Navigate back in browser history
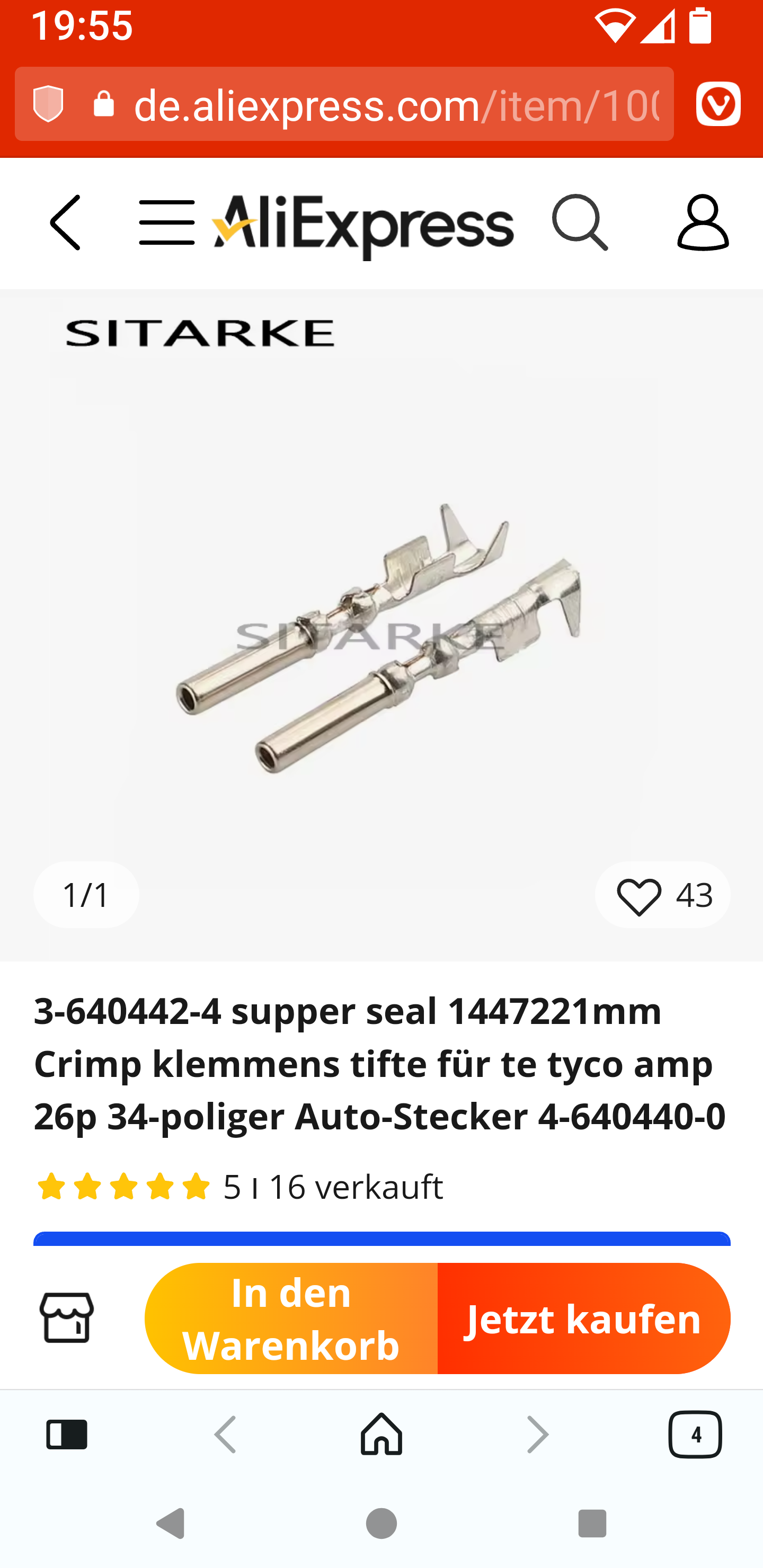The height and width of the screenshot is (1568, 763). click(226, 1435)
